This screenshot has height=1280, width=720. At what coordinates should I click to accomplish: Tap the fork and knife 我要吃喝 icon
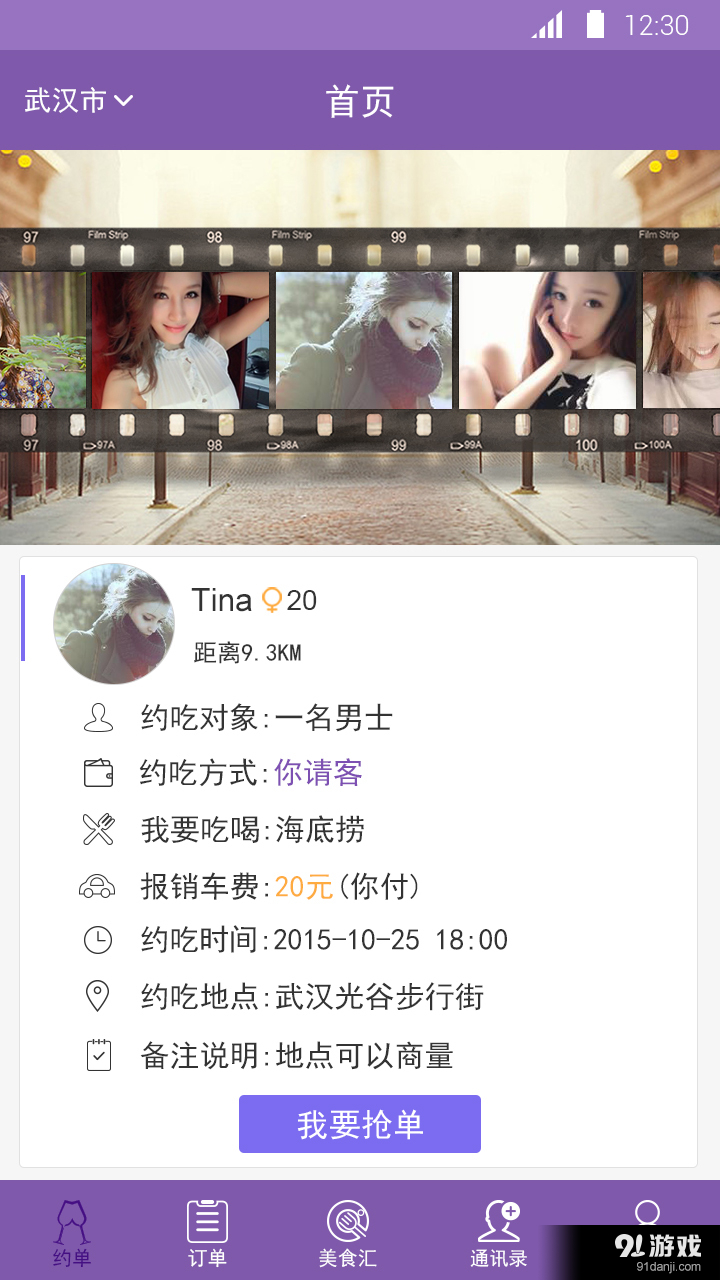point(98,829)
